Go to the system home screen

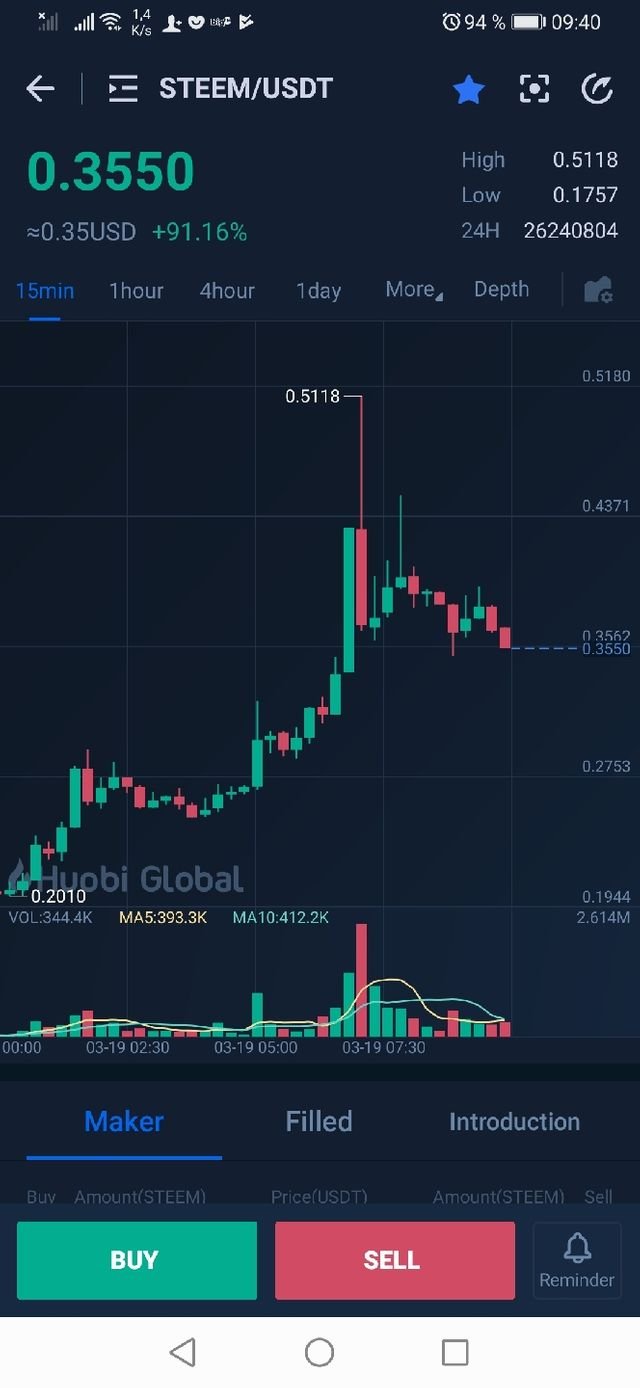[x=319, y=1353]
